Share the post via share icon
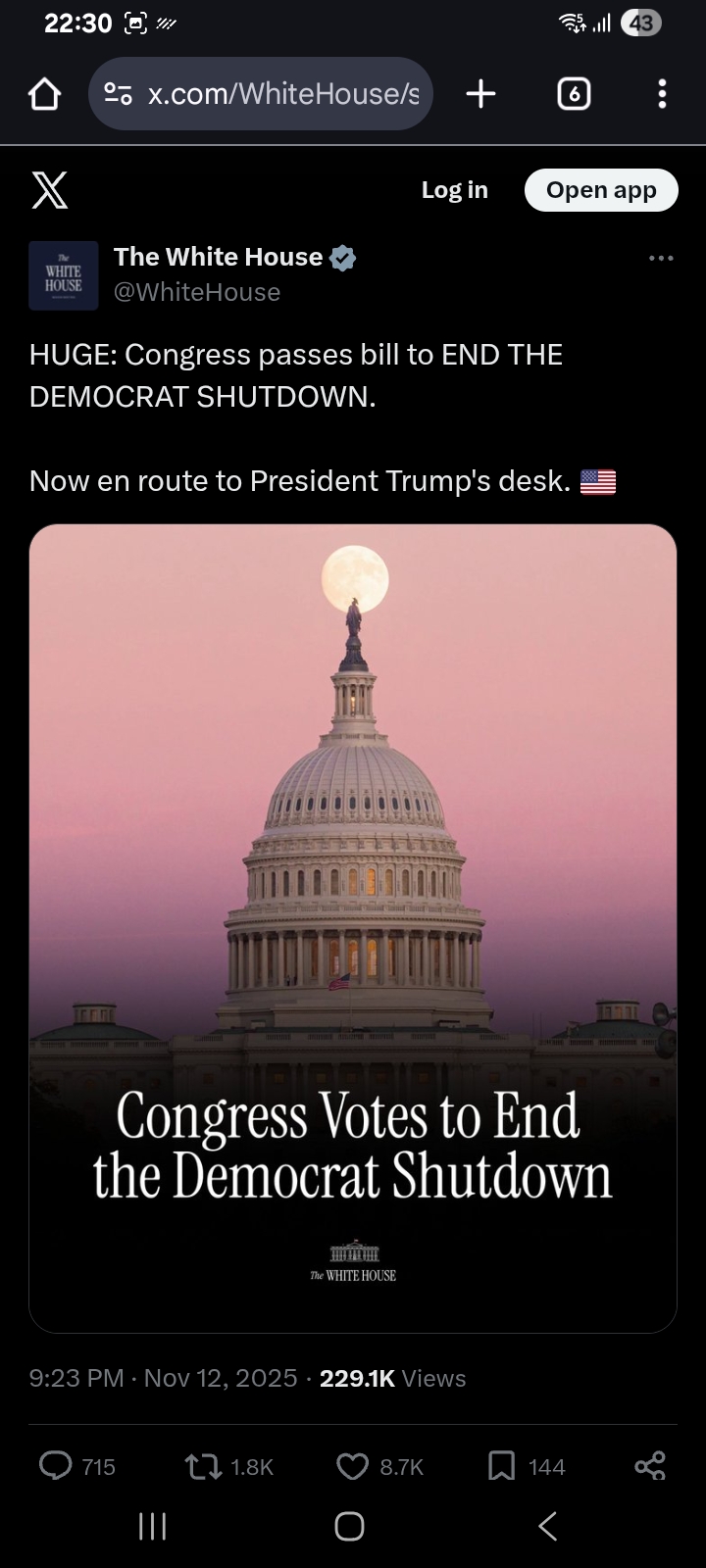The width and height of the screenshot is (706, 1568). pos(650,1466)
